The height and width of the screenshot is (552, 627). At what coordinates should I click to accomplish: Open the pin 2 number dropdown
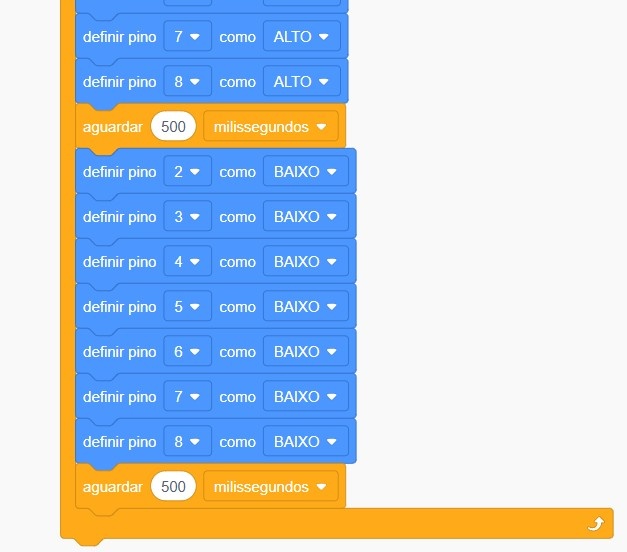tap(187, 172)
